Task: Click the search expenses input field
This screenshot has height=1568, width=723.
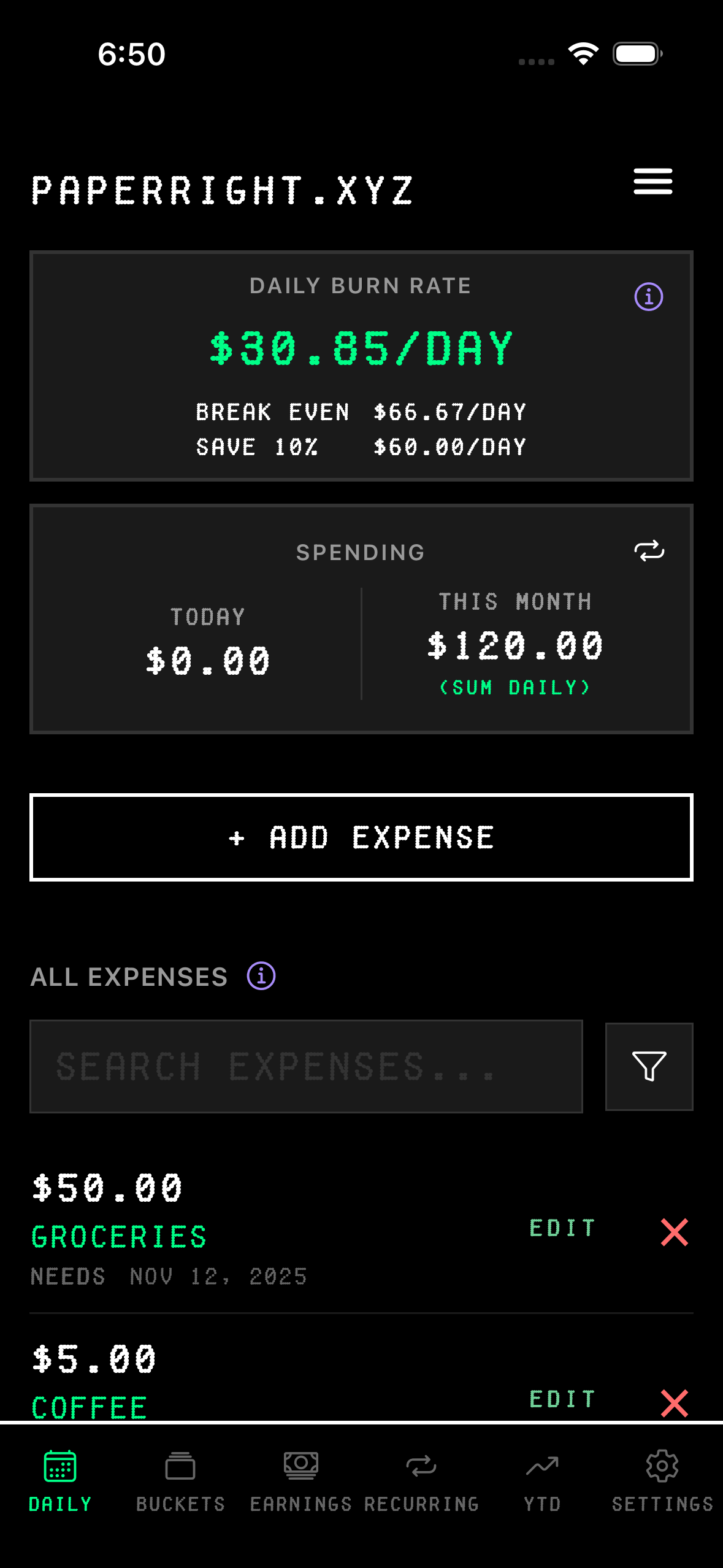Action: pos(305,1066)
